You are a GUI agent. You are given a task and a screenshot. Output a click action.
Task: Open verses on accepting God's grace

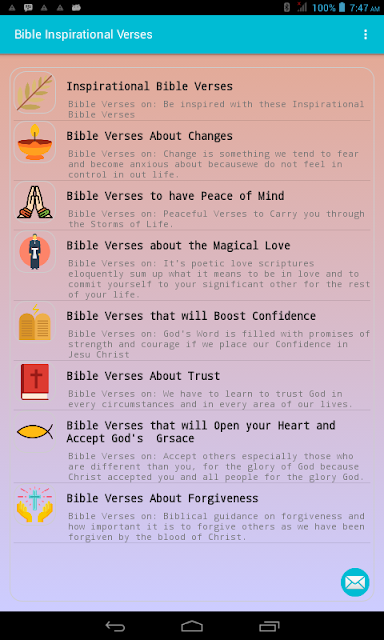click(192, 447)
